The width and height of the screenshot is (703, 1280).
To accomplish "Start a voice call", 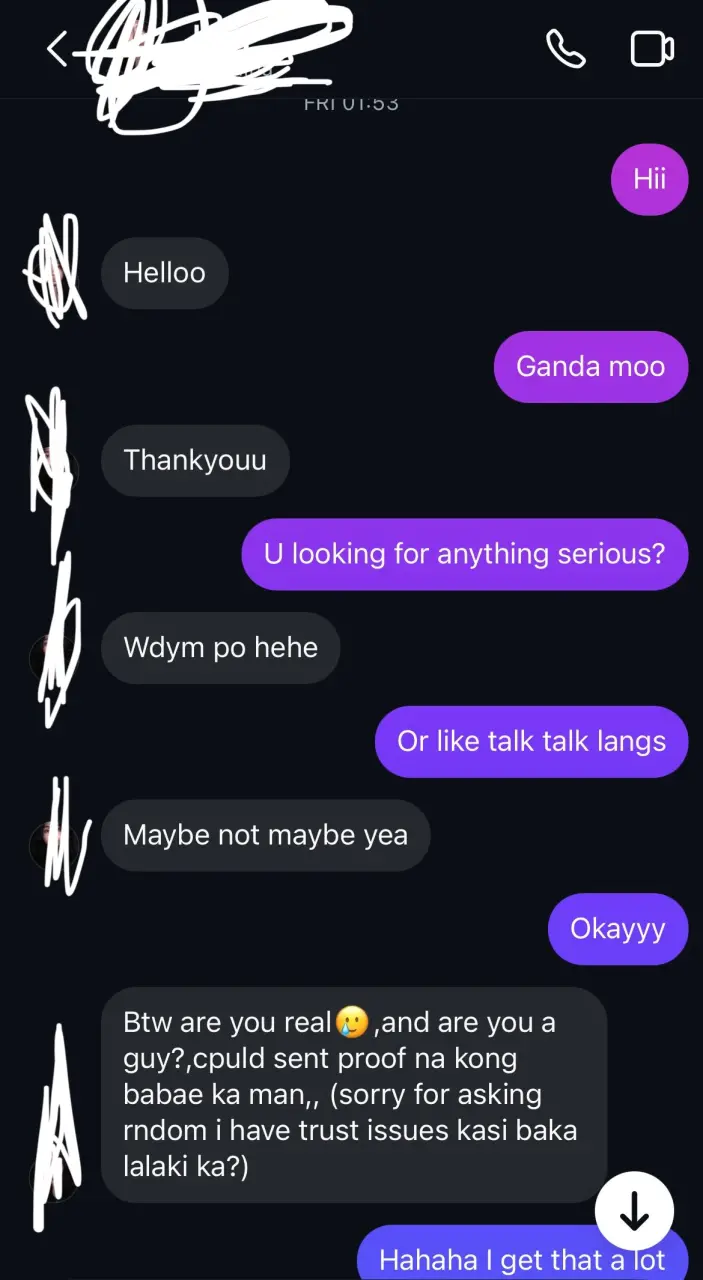I will pos(566,49).
